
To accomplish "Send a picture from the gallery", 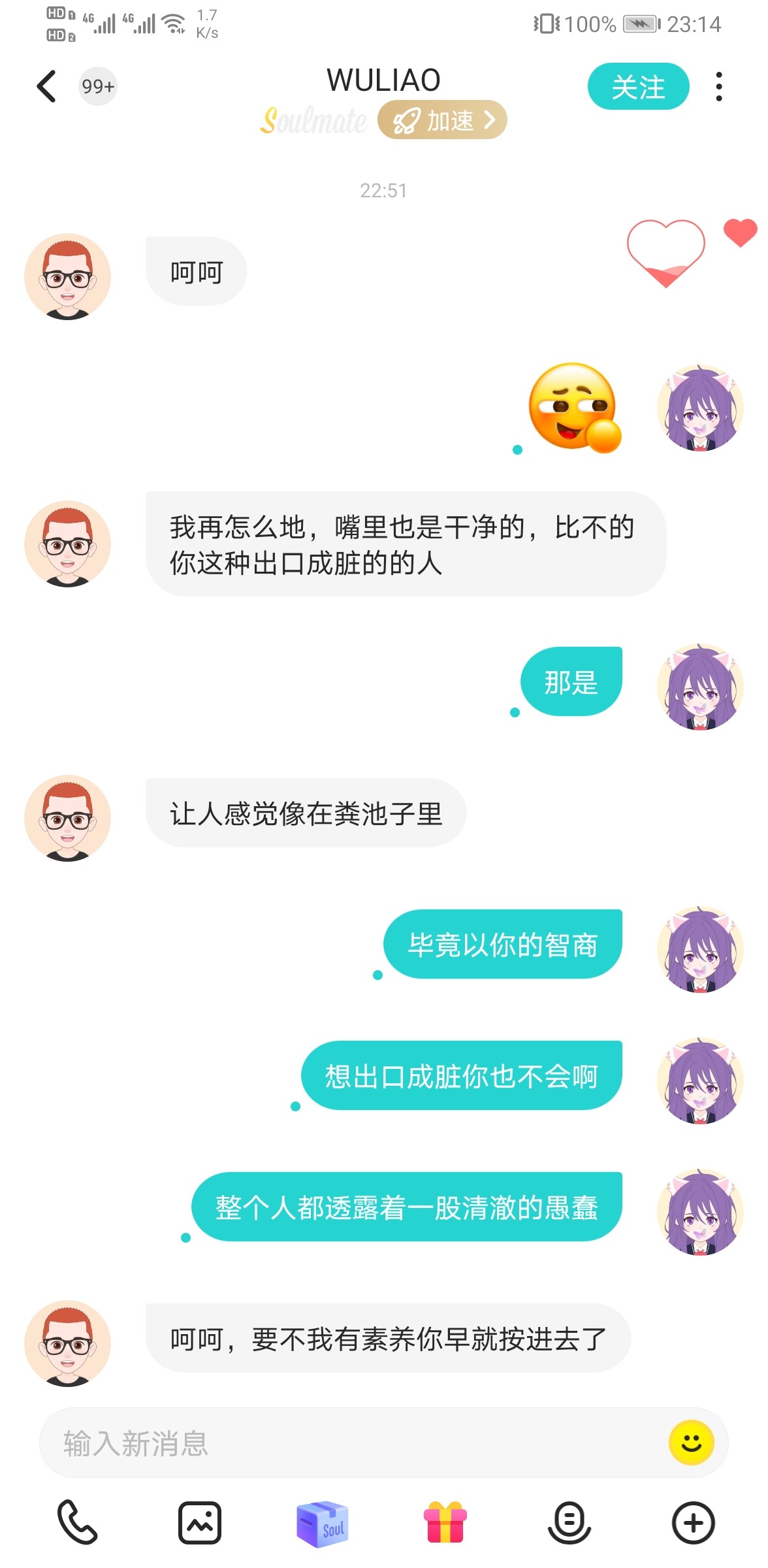I will (200, 1522).
